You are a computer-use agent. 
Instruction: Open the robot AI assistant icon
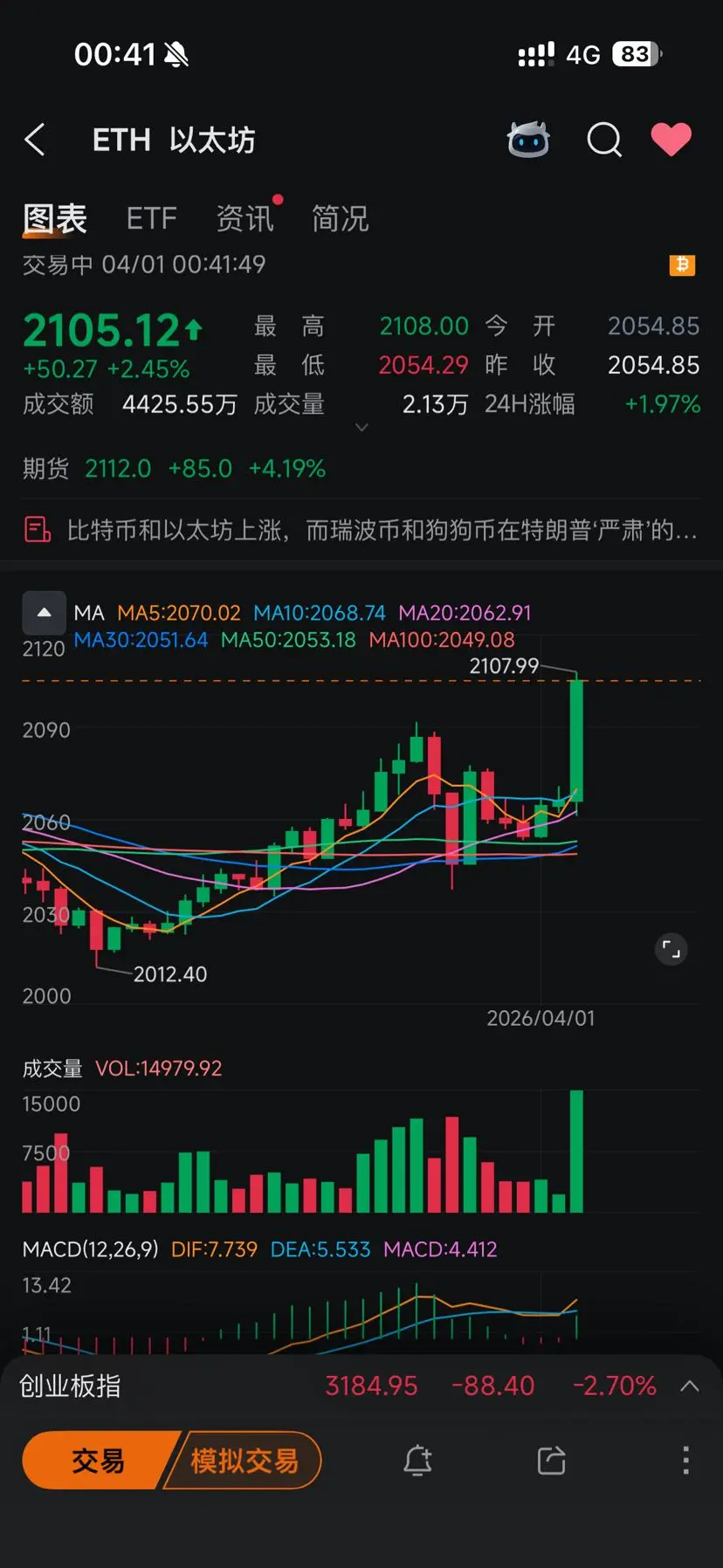coord(528,140)
